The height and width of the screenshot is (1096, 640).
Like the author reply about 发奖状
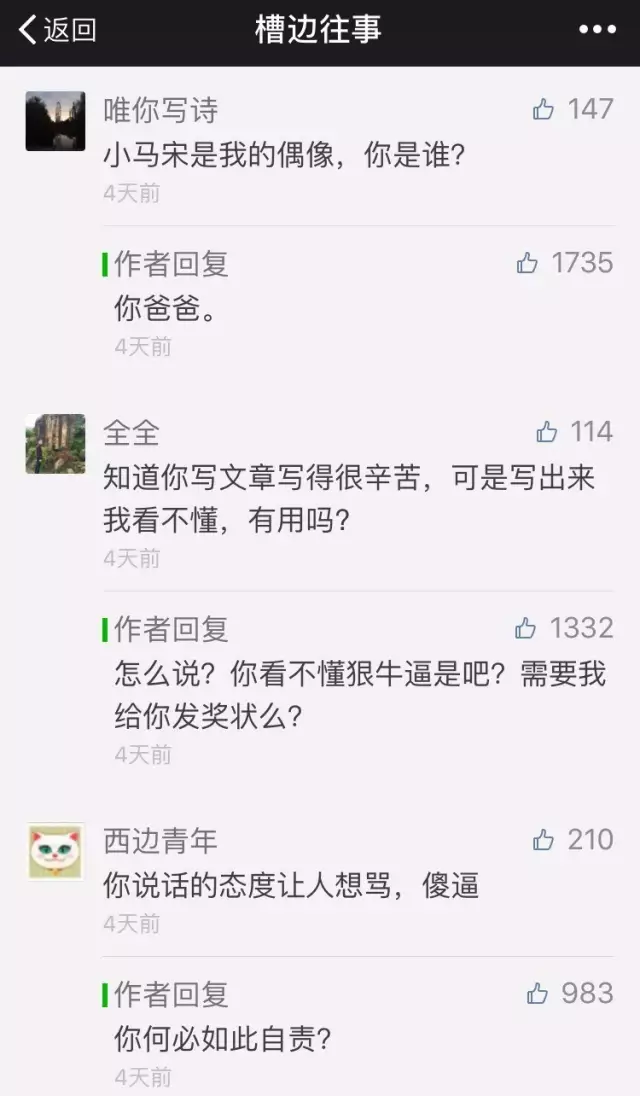(x=526, y=628)
